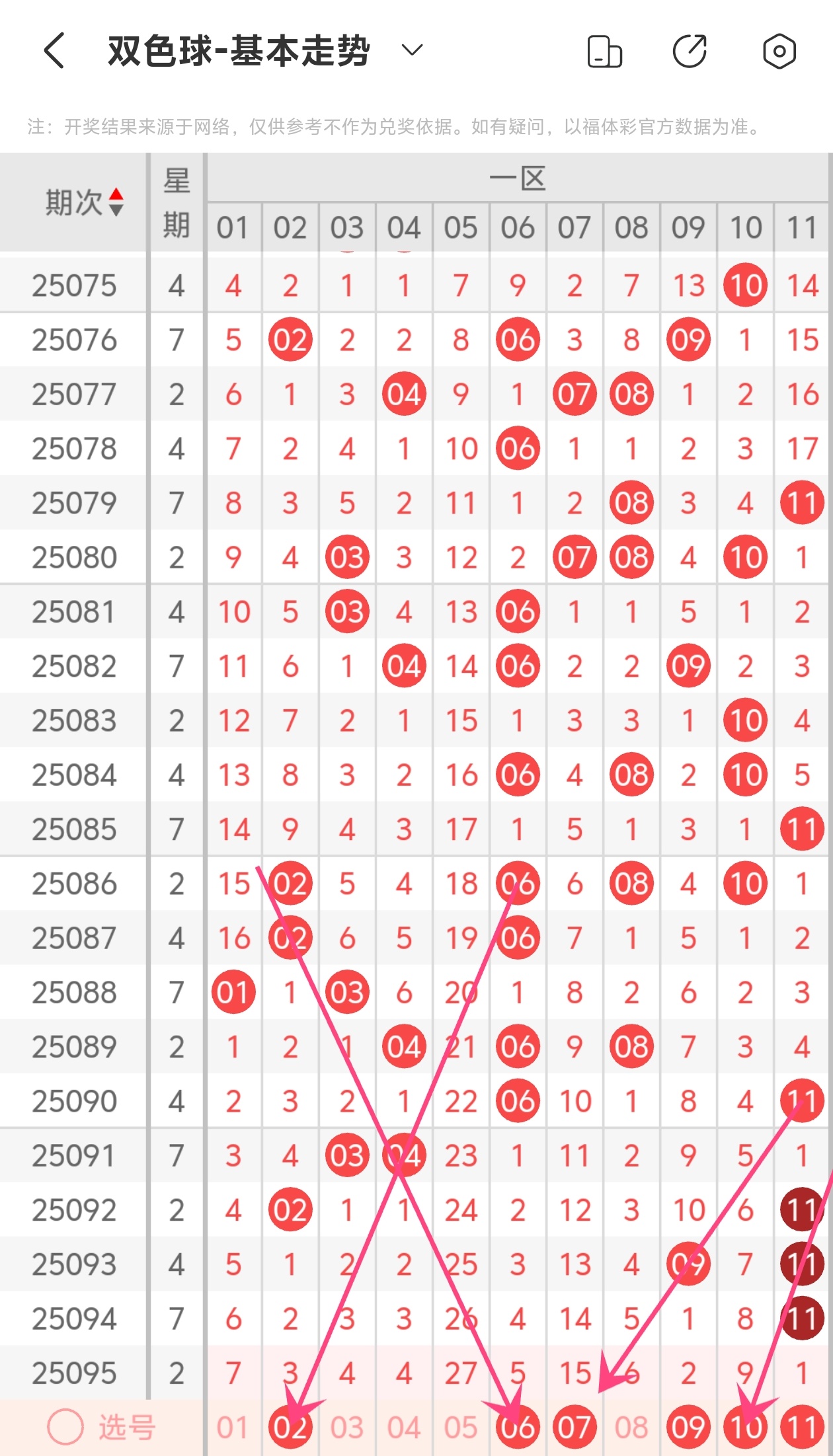
Task: Select number 03 in the pick row
Action: (347, 1428)
